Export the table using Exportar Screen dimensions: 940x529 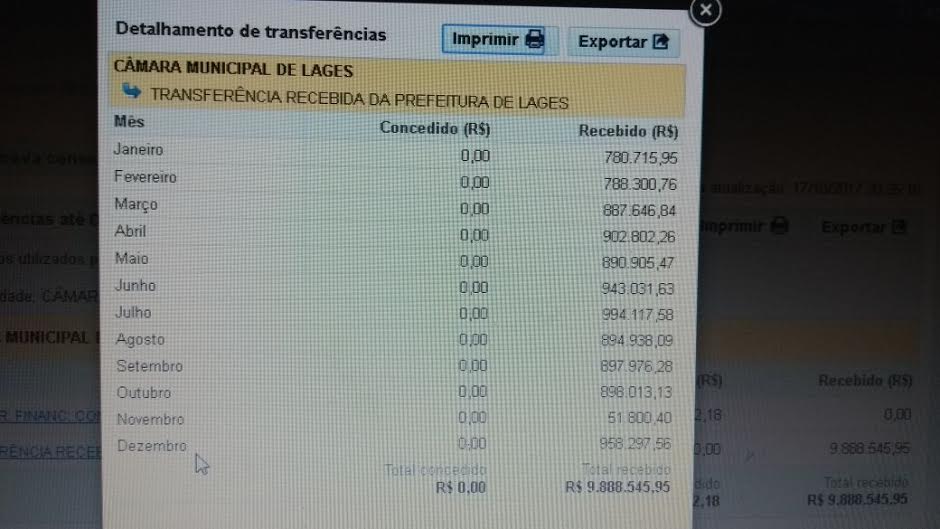coord(624,42)
